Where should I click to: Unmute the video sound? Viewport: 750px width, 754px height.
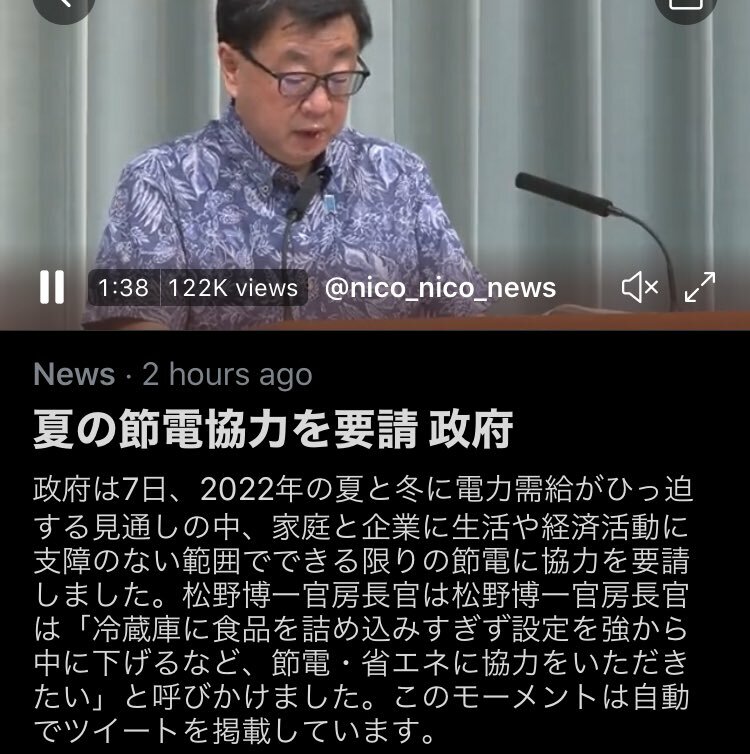point(640,288)
